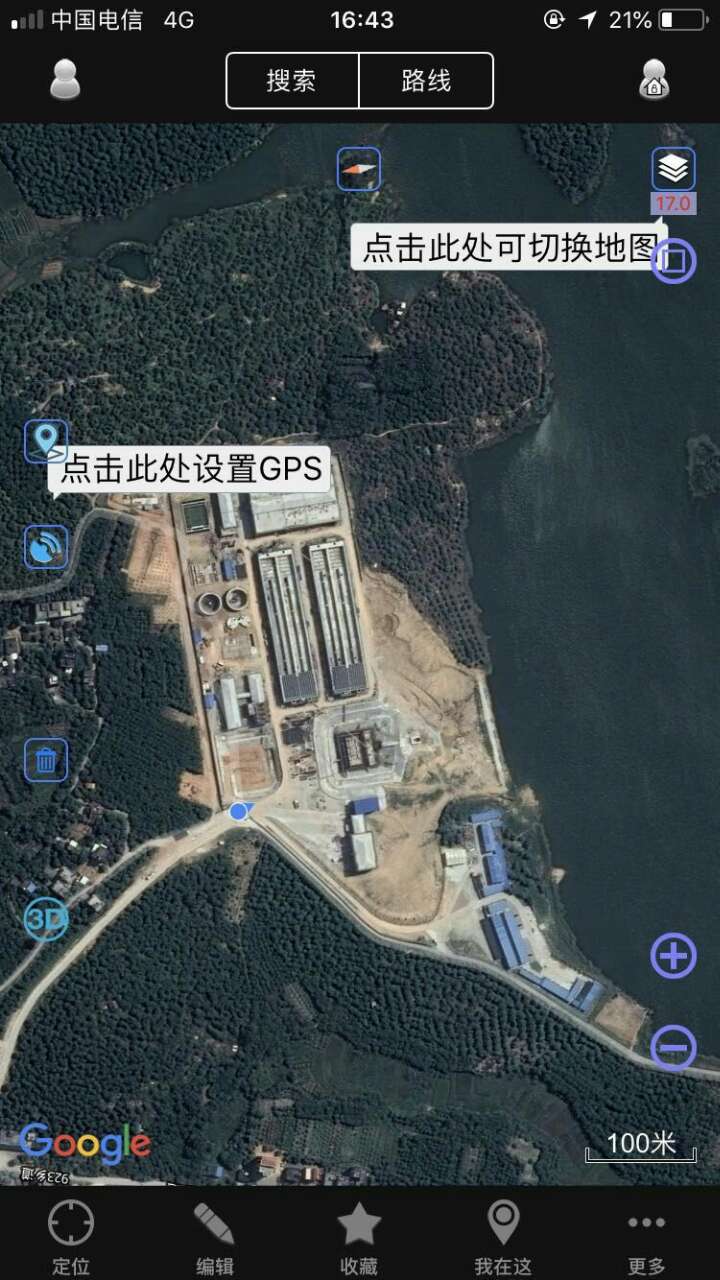The width and height of the screenshot is (720, 1280).
Task: Zoom out with the minus button
Action: (x=674, y=1048)
